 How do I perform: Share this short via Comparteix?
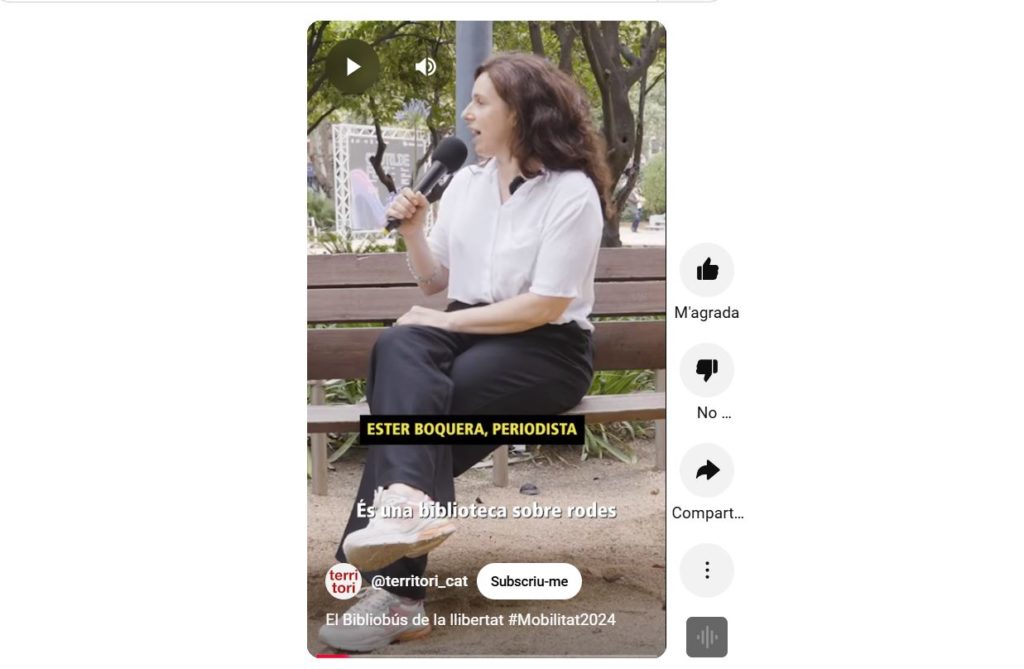click(707, 470)
